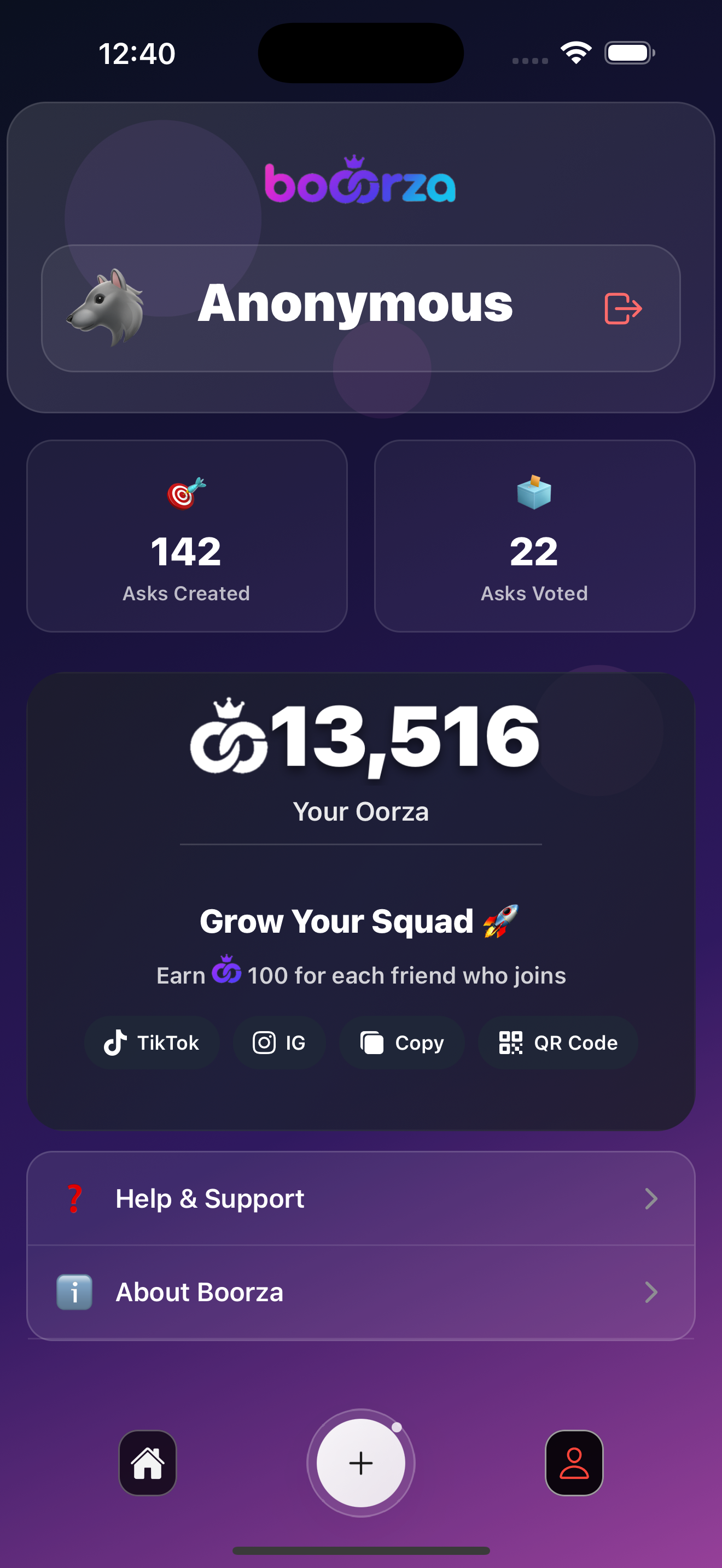Show the invite QR Code
Screen dimensions: 722x1568
tap(557, 1043)
